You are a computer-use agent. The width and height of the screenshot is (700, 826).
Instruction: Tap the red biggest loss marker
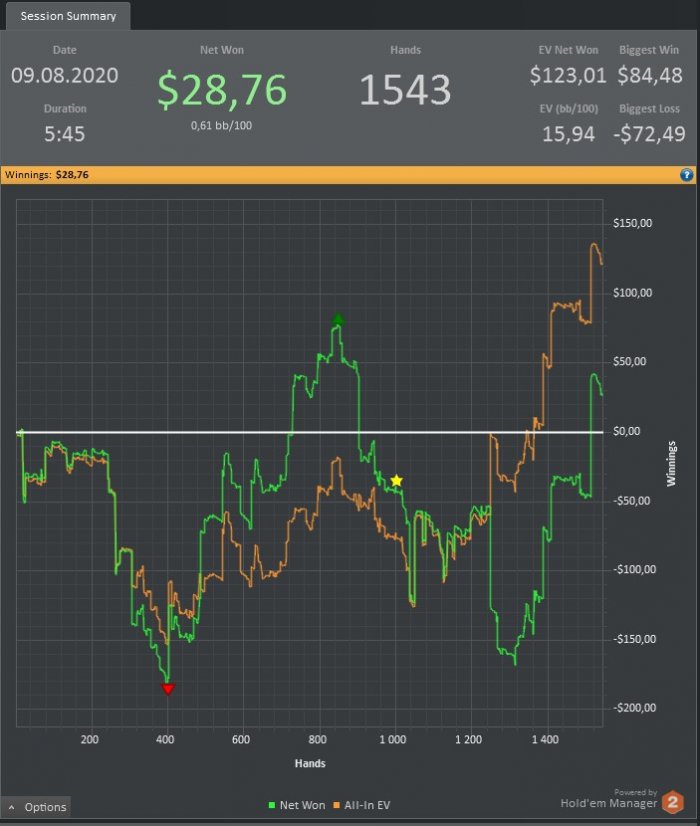pyautogui.click(x=168, y=688)
